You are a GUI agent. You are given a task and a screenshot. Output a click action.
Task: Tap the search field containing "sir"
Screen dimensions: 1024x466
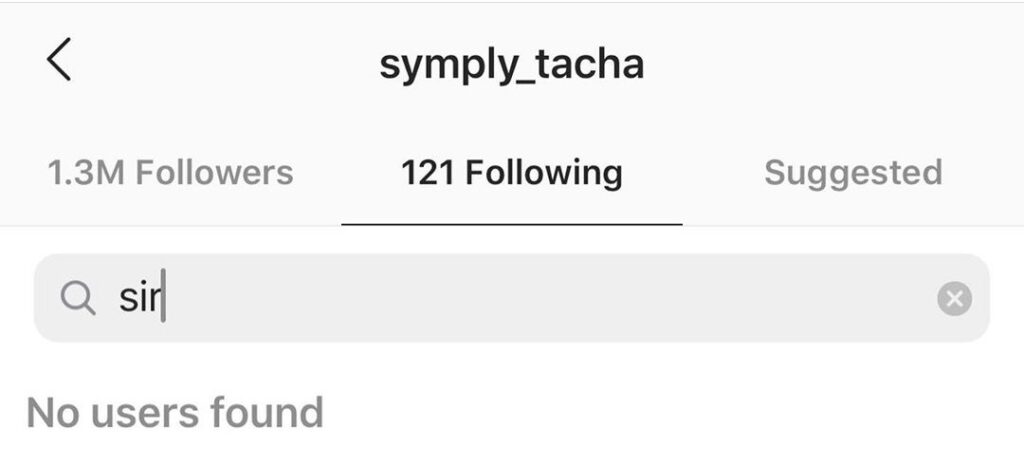(500, 298)
